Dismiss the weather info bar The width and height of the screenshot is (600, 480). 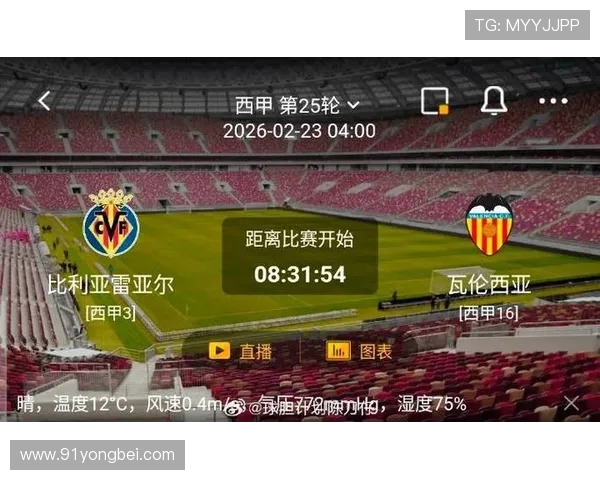(x=571, y=403)
